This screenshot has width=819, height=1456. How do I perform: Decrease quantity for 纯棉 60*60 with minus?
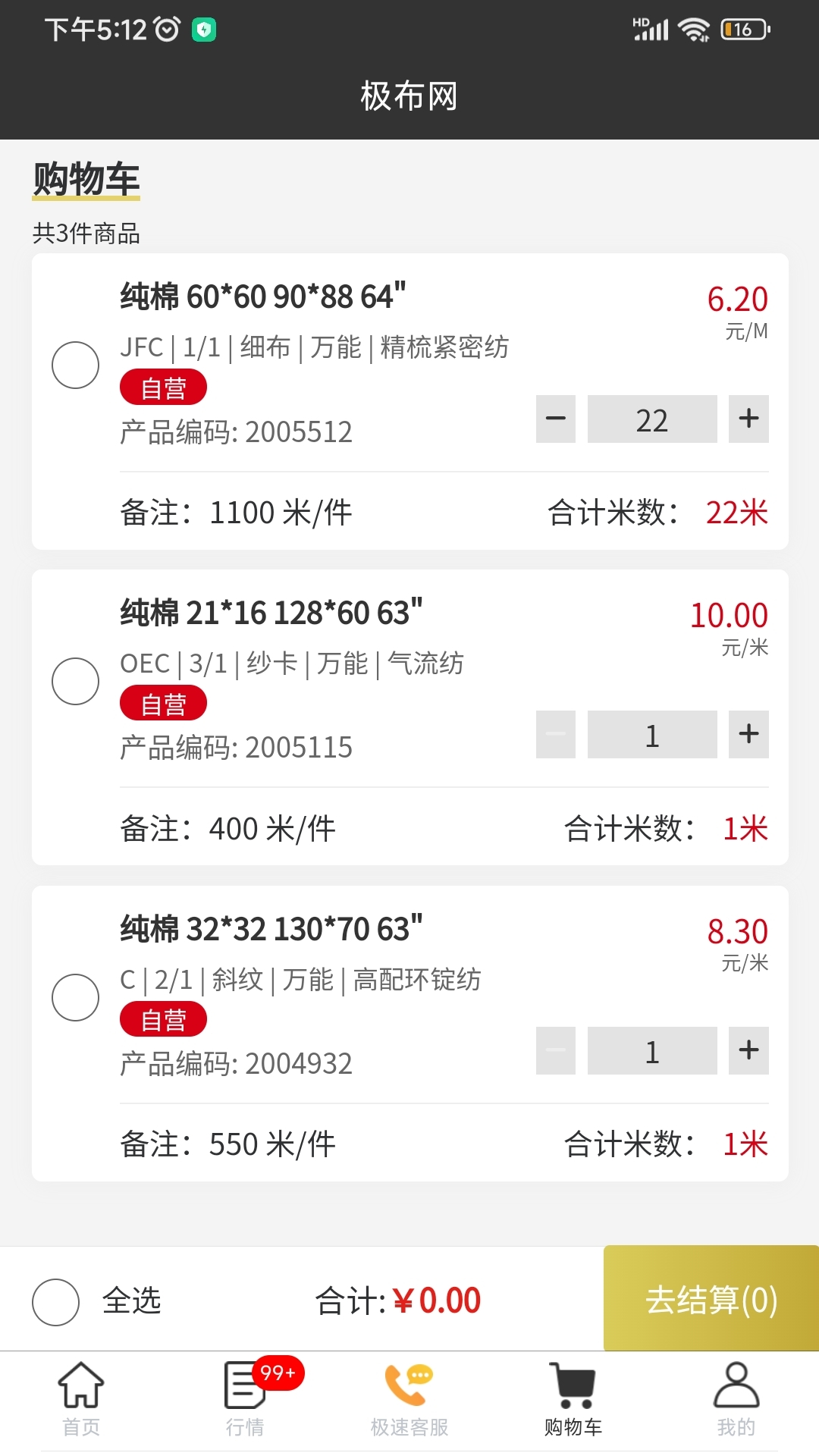click(556, 419)
